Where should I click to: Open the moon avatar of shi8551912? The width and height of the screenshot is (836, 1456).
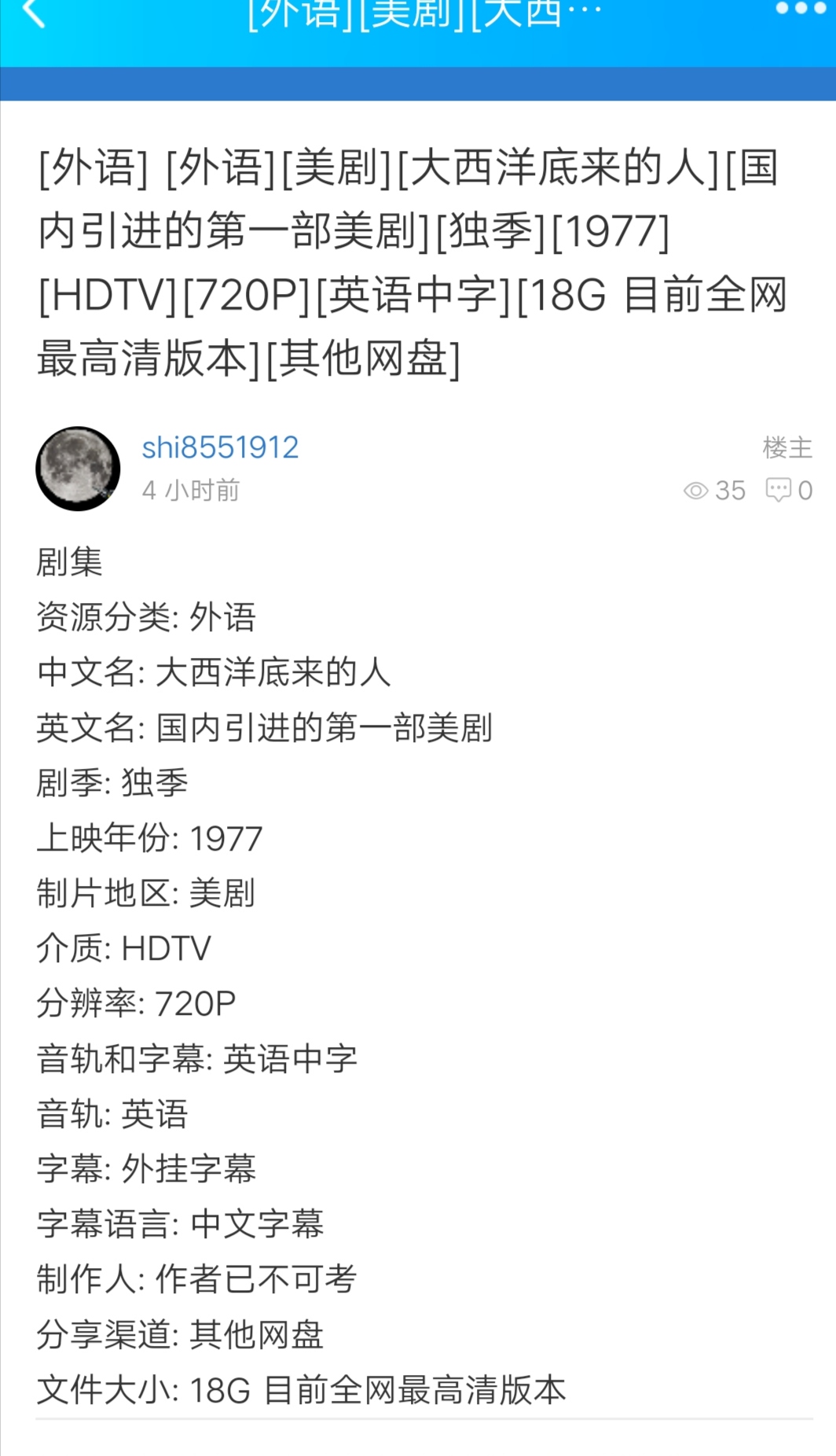[78, 469]
